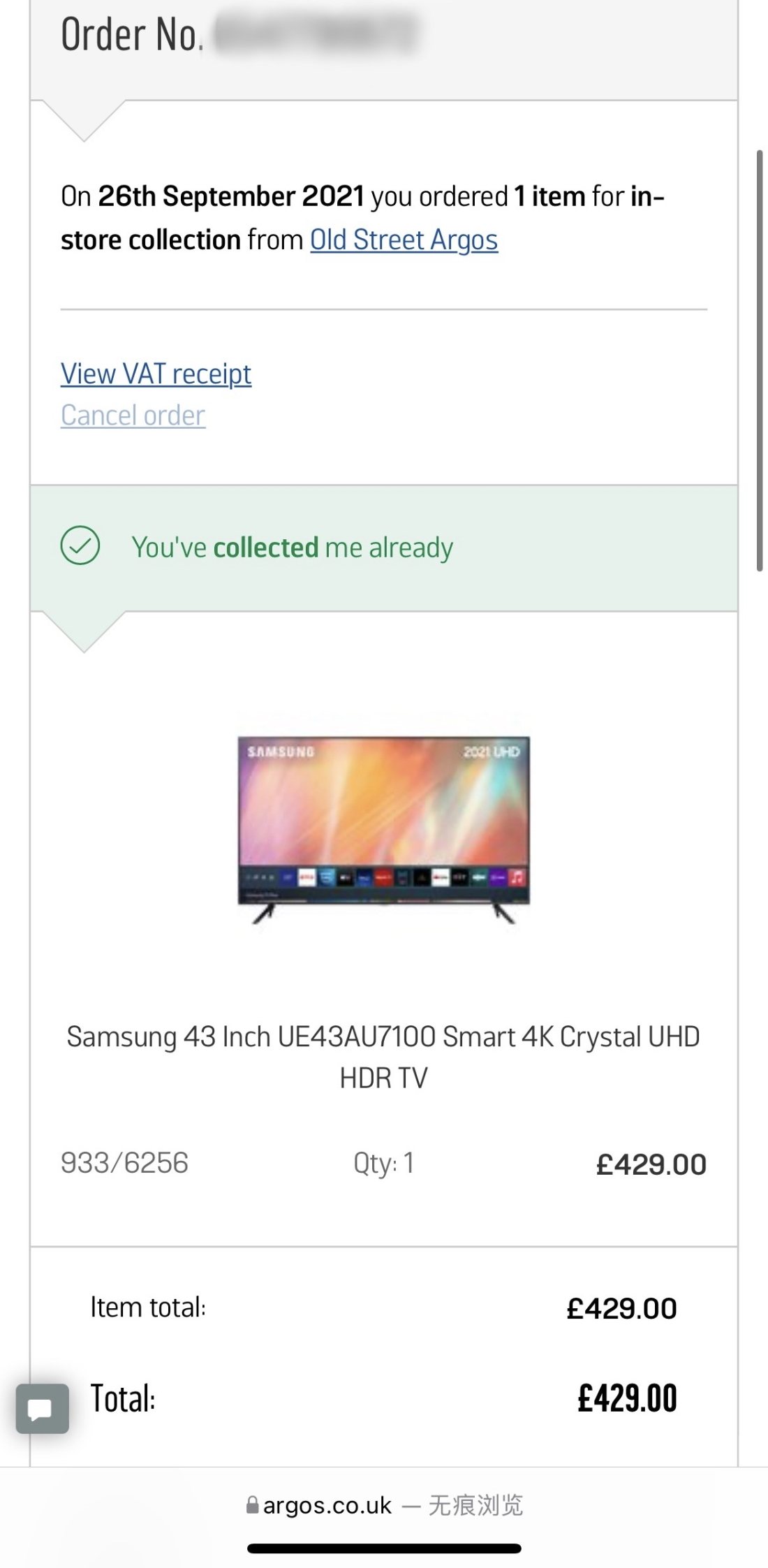Open the live chat bubble
The image size is (768, 1568).
coord(42,1408)
